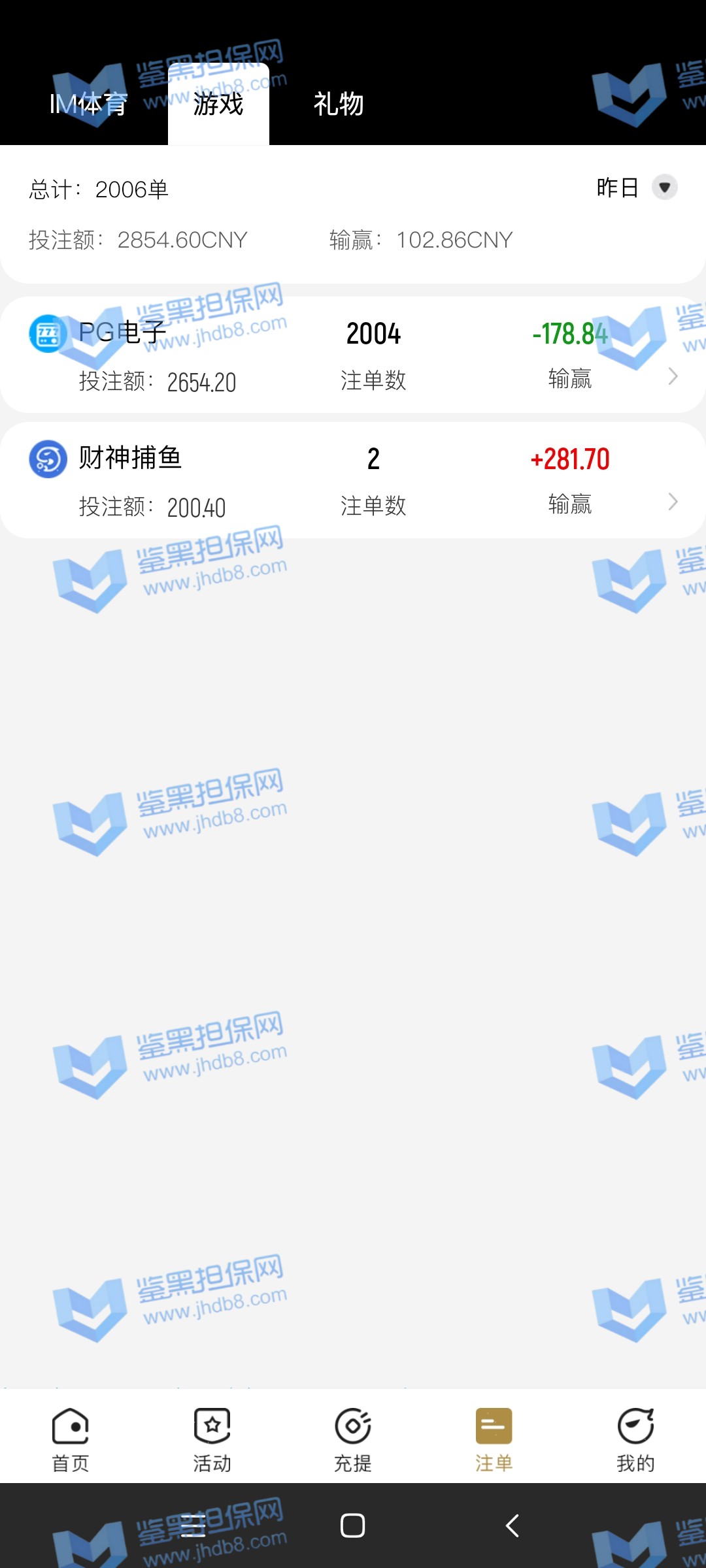Switch to the IM体育 tab
Image resolution: width=706 pixels, height=1568 pixels.
pyautogui.click(x=88, y=104)
